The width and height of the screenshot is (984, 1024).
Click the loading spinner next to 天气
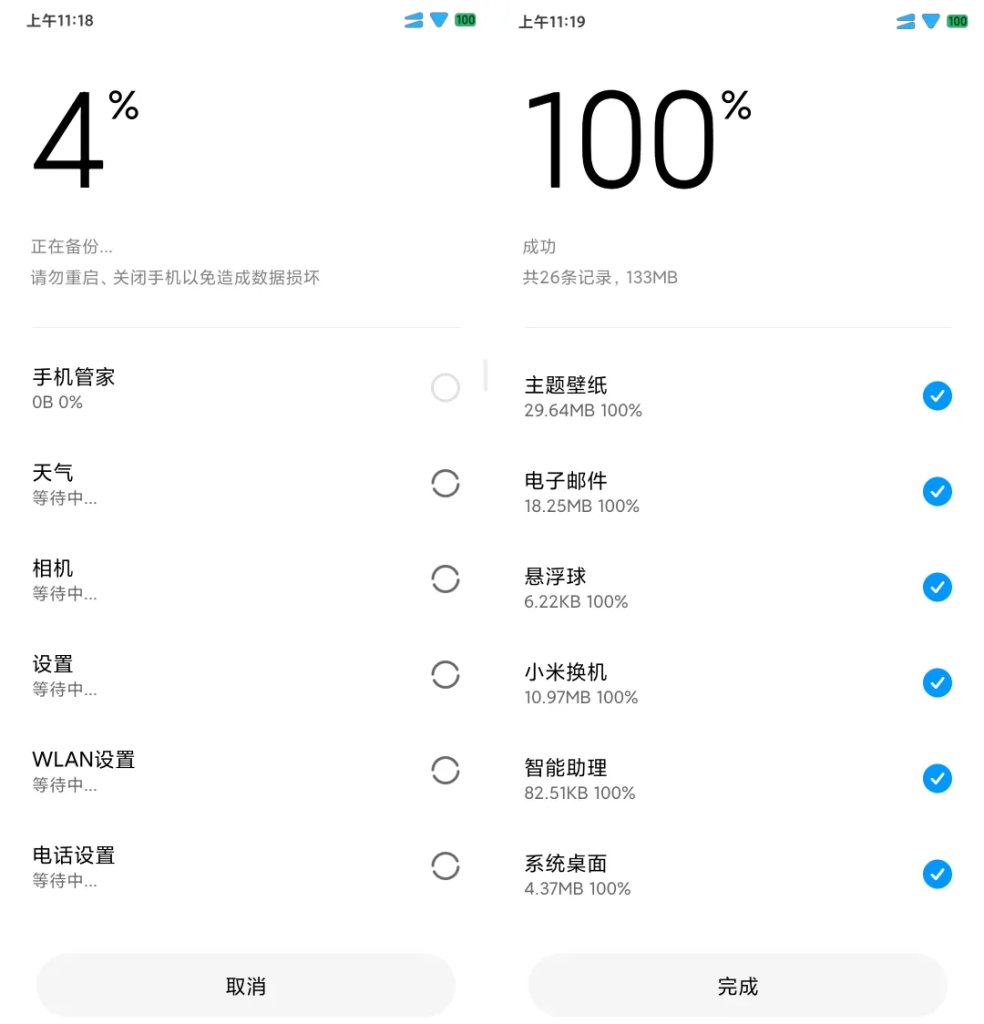pos(445,484)
